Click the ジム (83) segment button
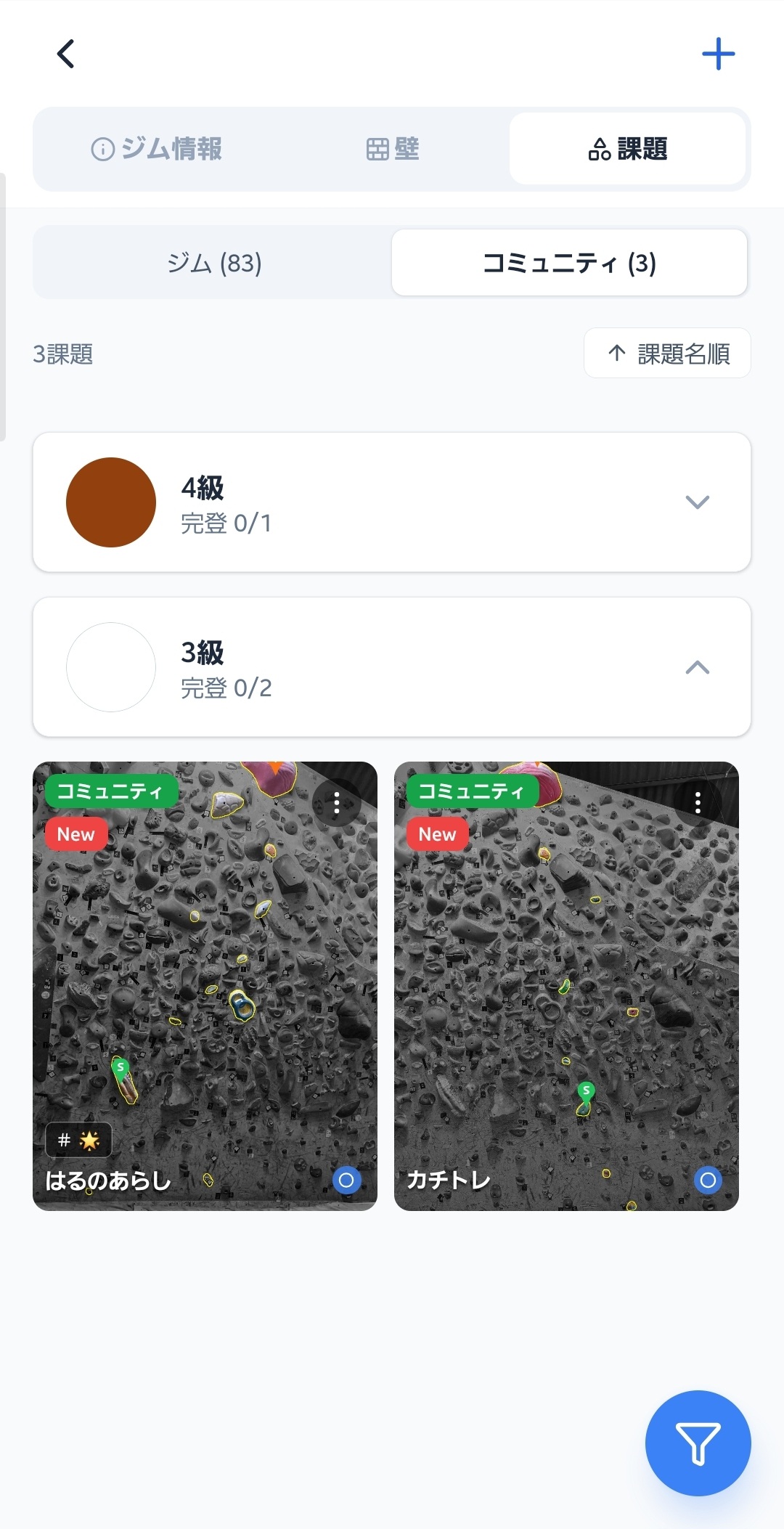Image resolution: width=784 pixels, height=1529 pixels. (x=213, y=264)
